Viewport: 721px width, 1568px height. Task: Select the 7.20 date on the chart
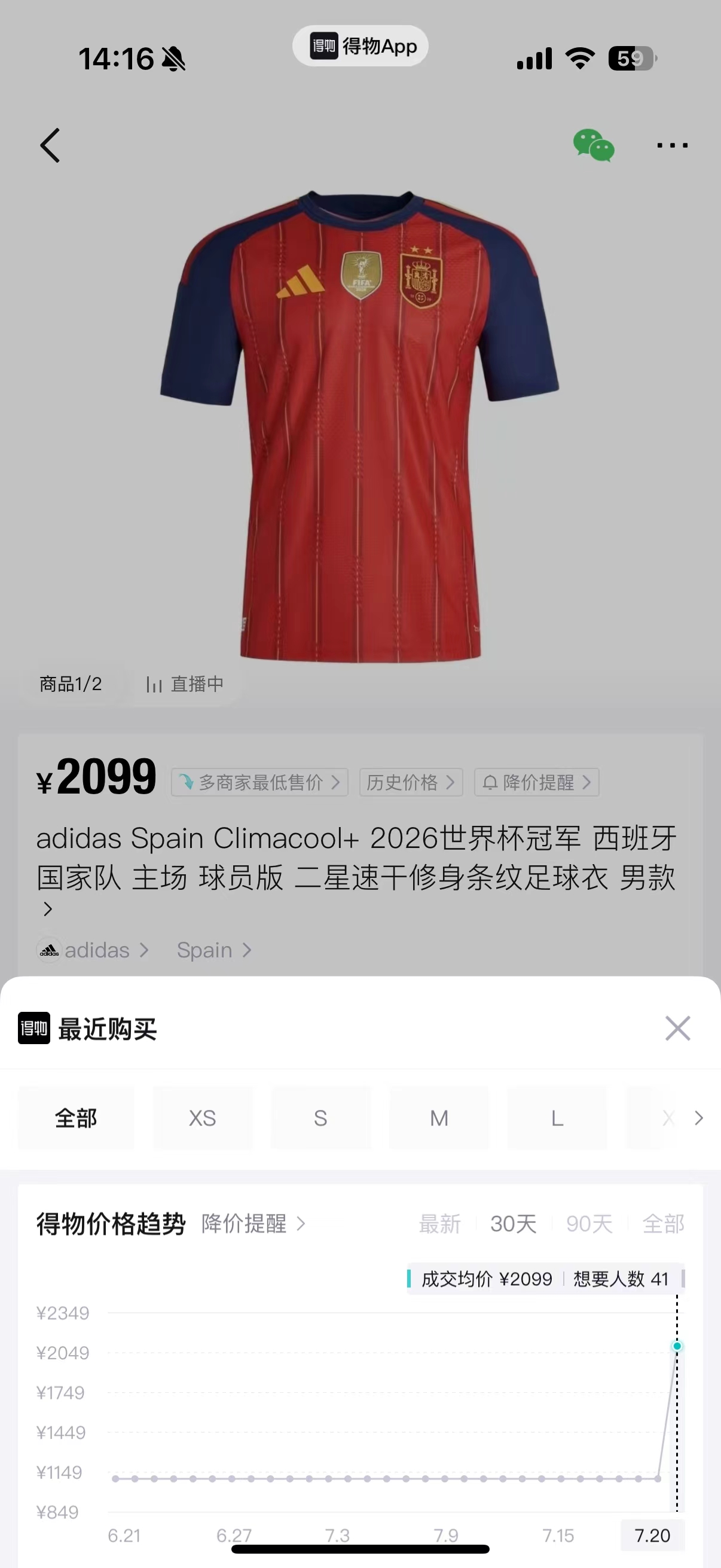point(652,1535)
